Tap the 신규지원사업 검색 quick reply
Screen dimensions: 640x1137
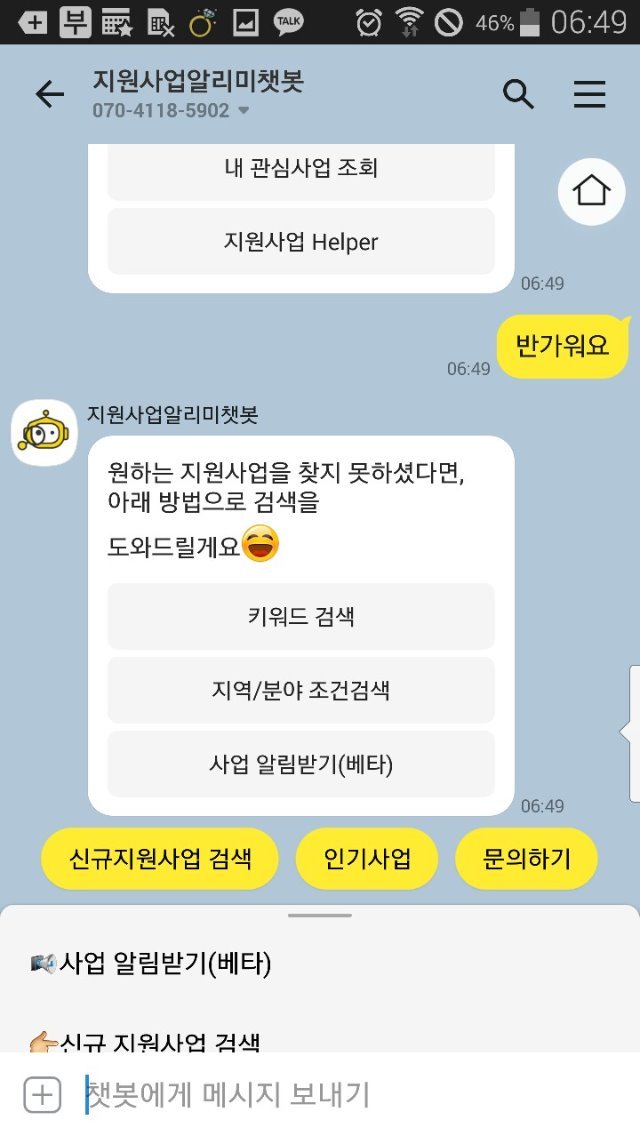(x=159, y=859)
